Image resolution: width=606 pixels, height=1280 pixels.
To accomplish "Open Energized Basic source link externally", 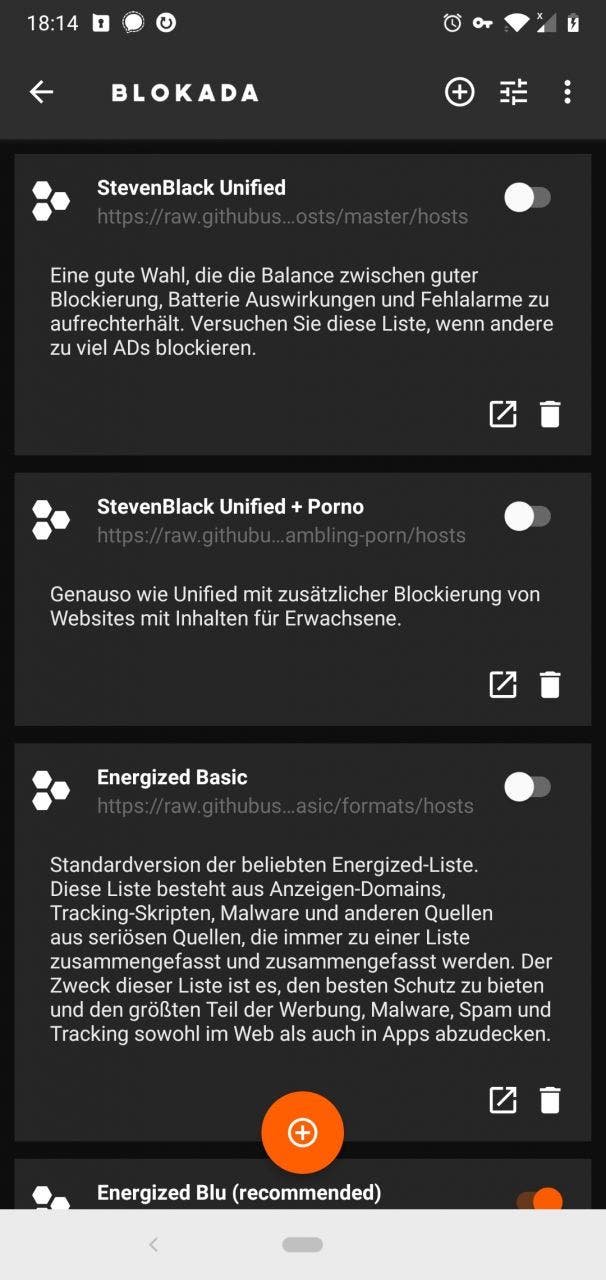I will pyautogui.click(x=503, y=1100).
